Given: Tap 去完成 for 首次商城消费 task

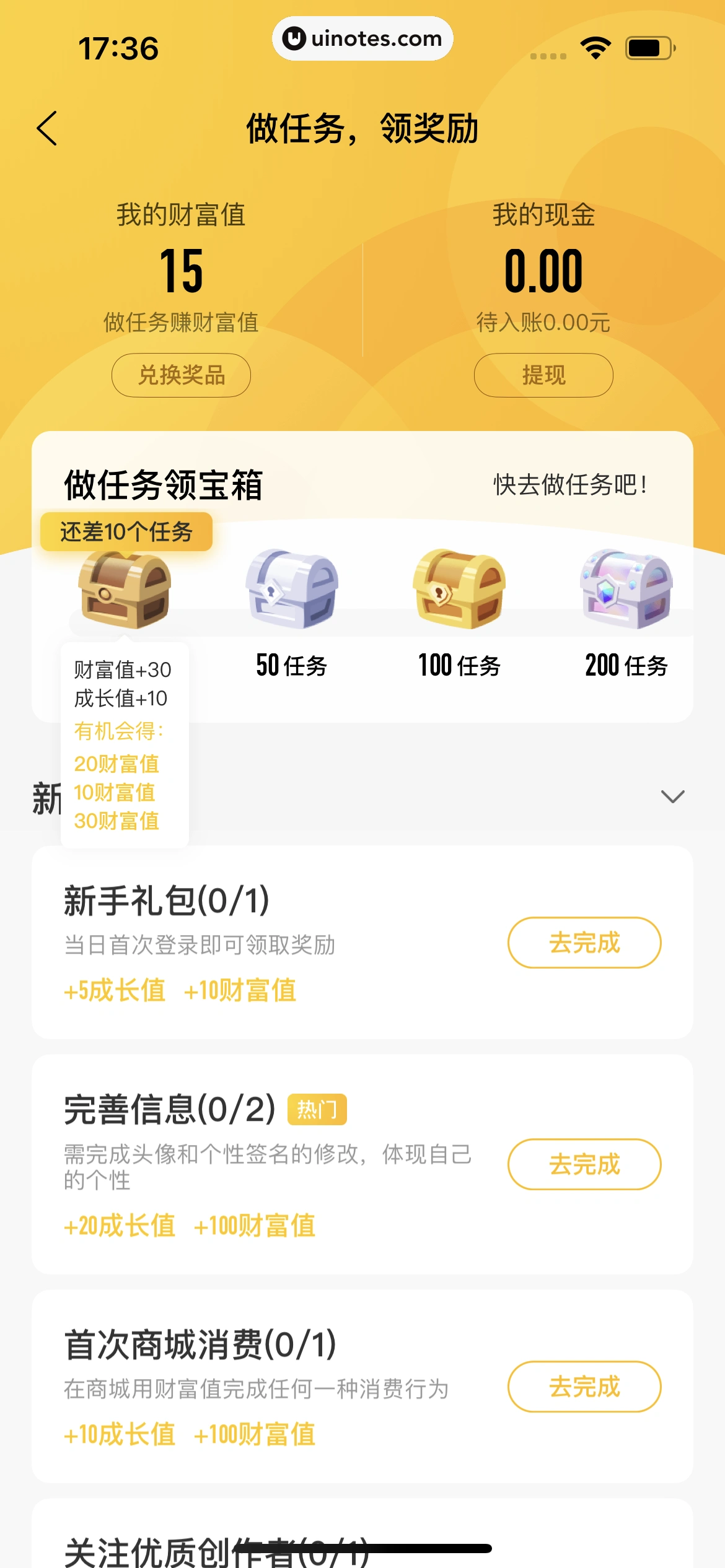Looking at the screenshot, I should coord(584,1387).
